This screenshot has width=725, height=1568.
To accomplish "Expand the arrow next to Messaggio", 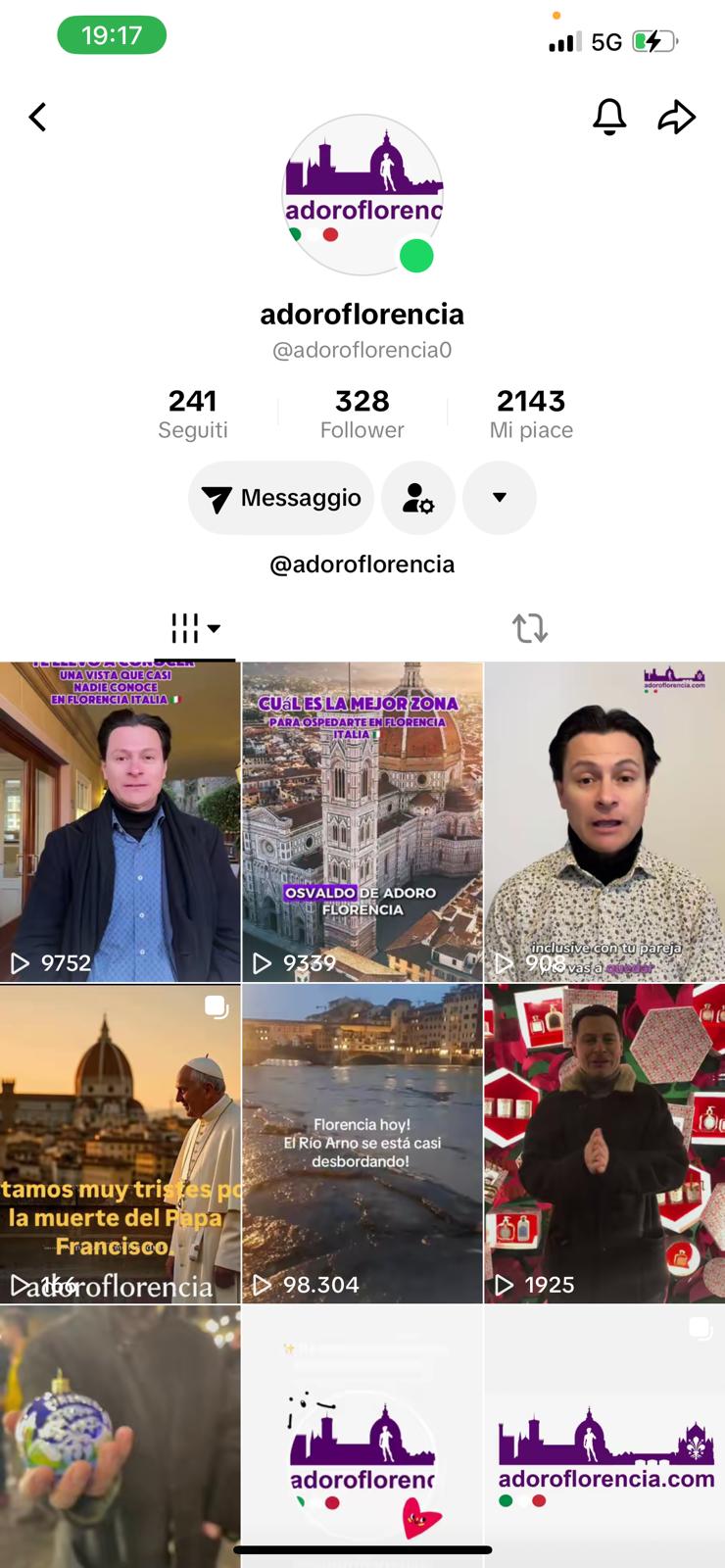I will (499, 498).
